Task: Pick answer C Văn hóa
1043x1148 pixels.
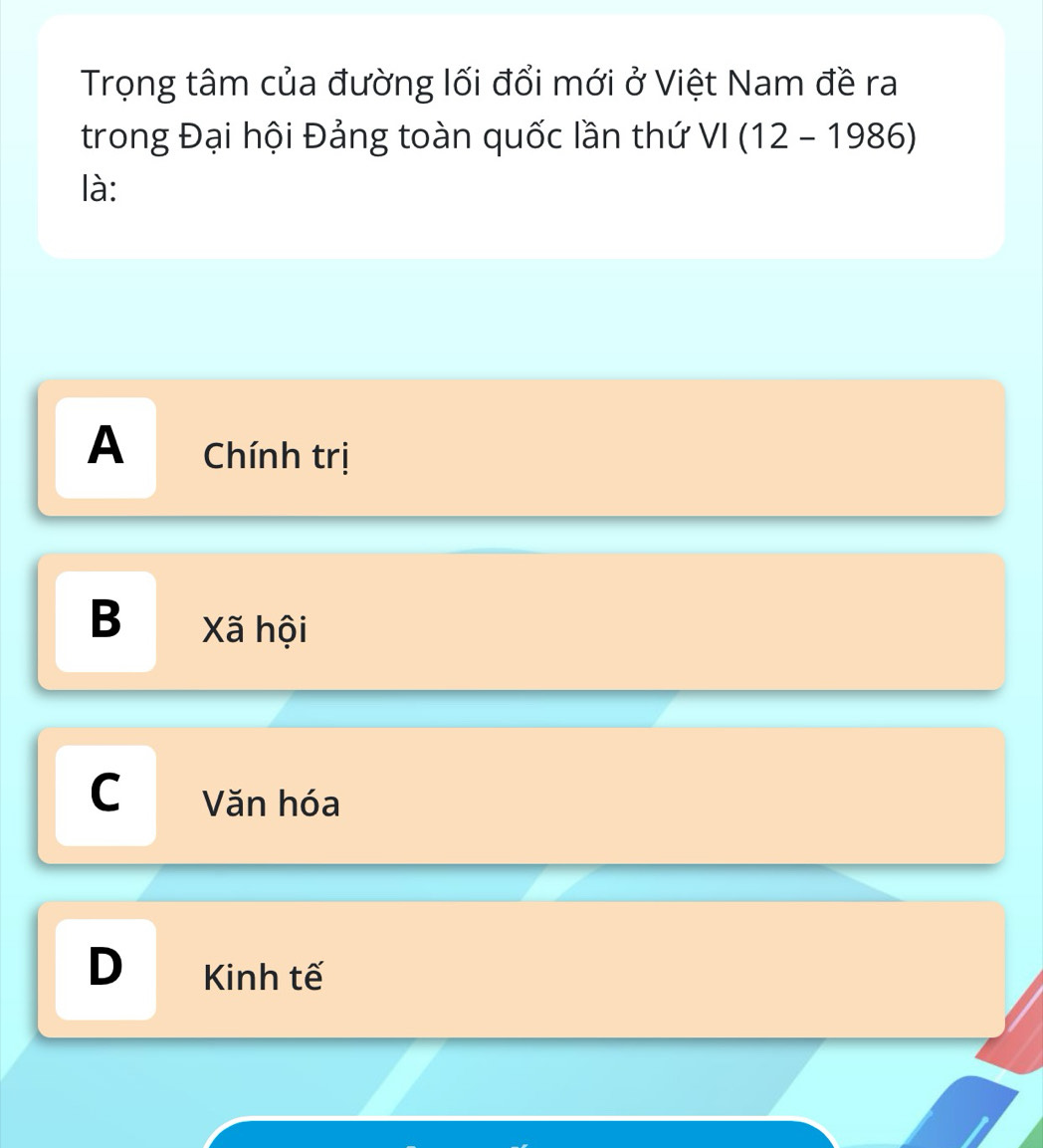Action: 521,796
